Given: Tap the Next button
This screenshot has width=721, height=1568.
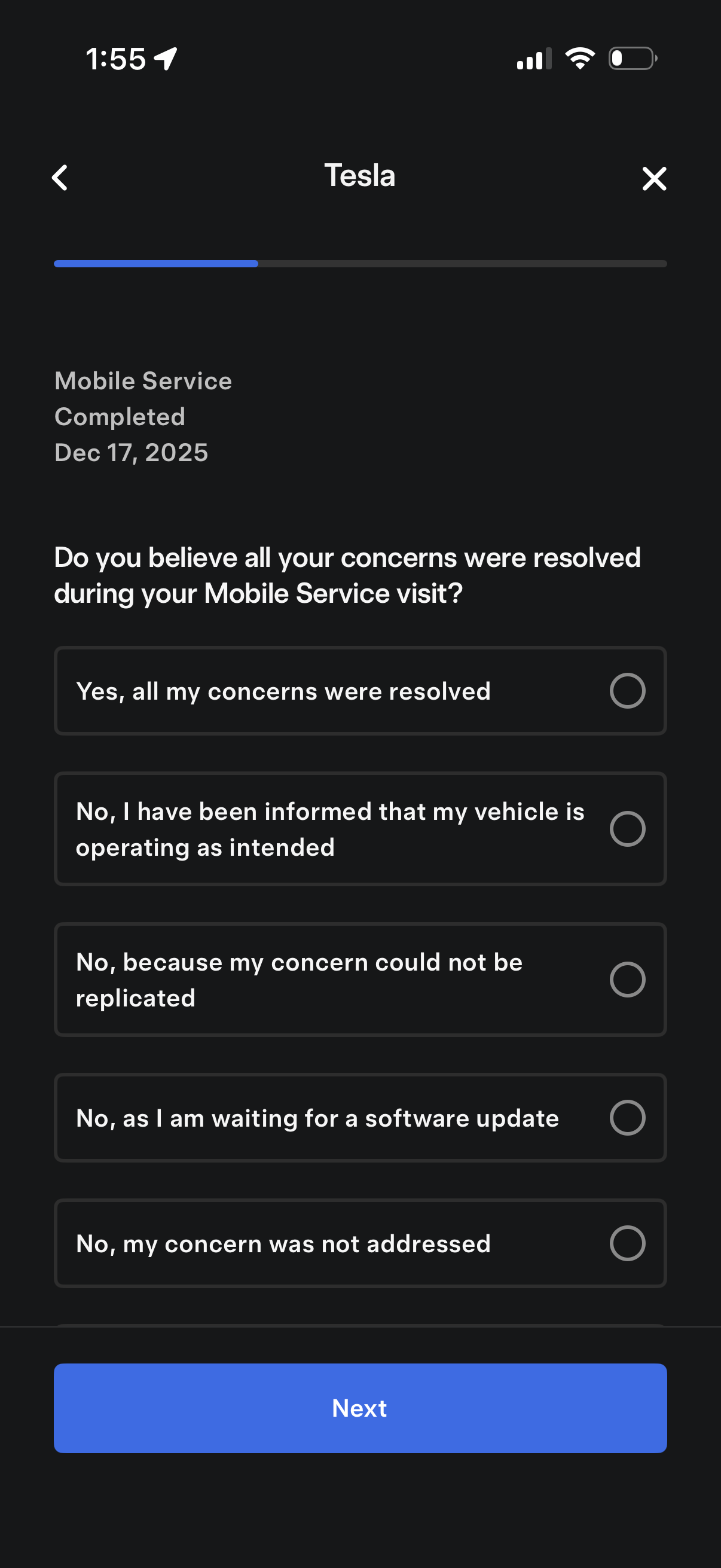Looking at the screenshot, I should click(x=360, y=1408).
